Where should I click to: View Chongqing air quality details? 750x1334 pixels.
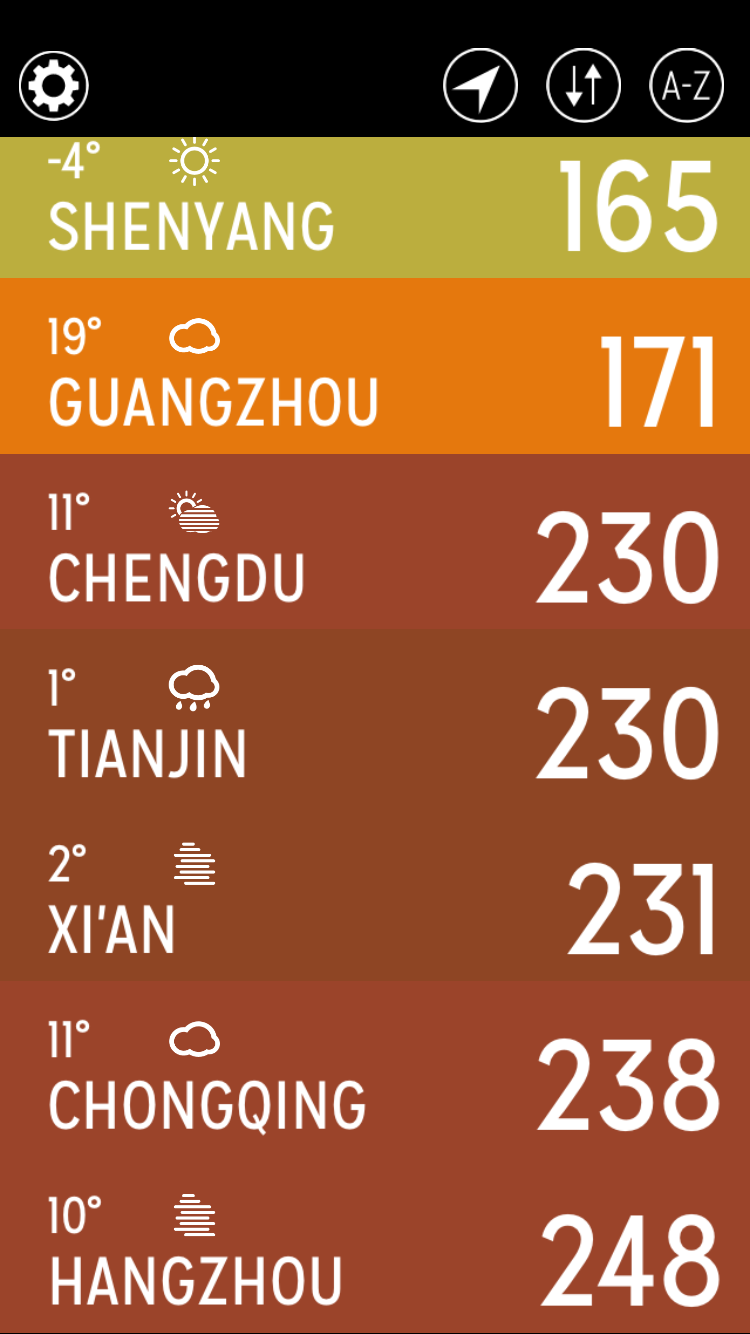click(375, 1070)
